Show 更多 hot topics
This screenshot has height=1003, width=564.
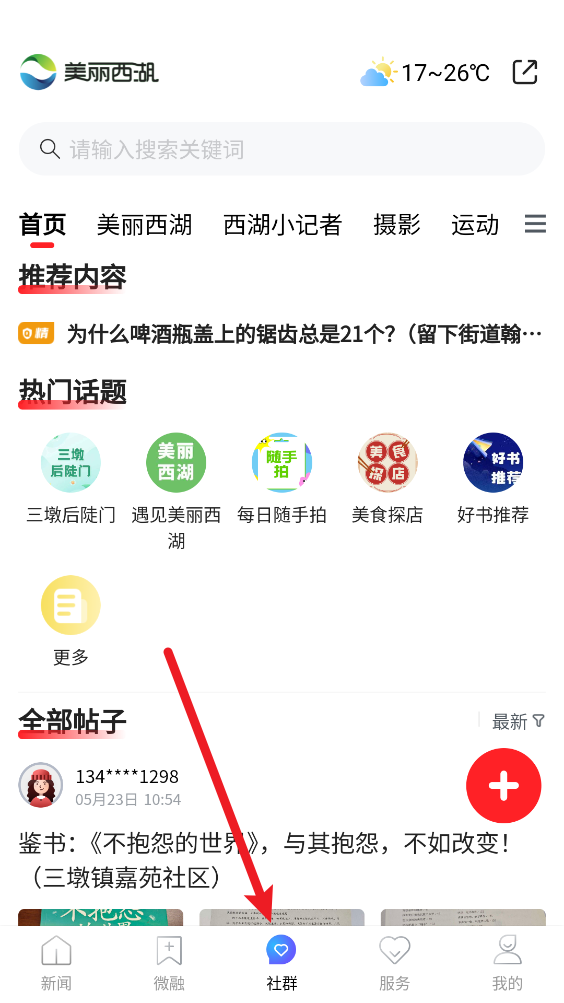[x=71, y=620]
